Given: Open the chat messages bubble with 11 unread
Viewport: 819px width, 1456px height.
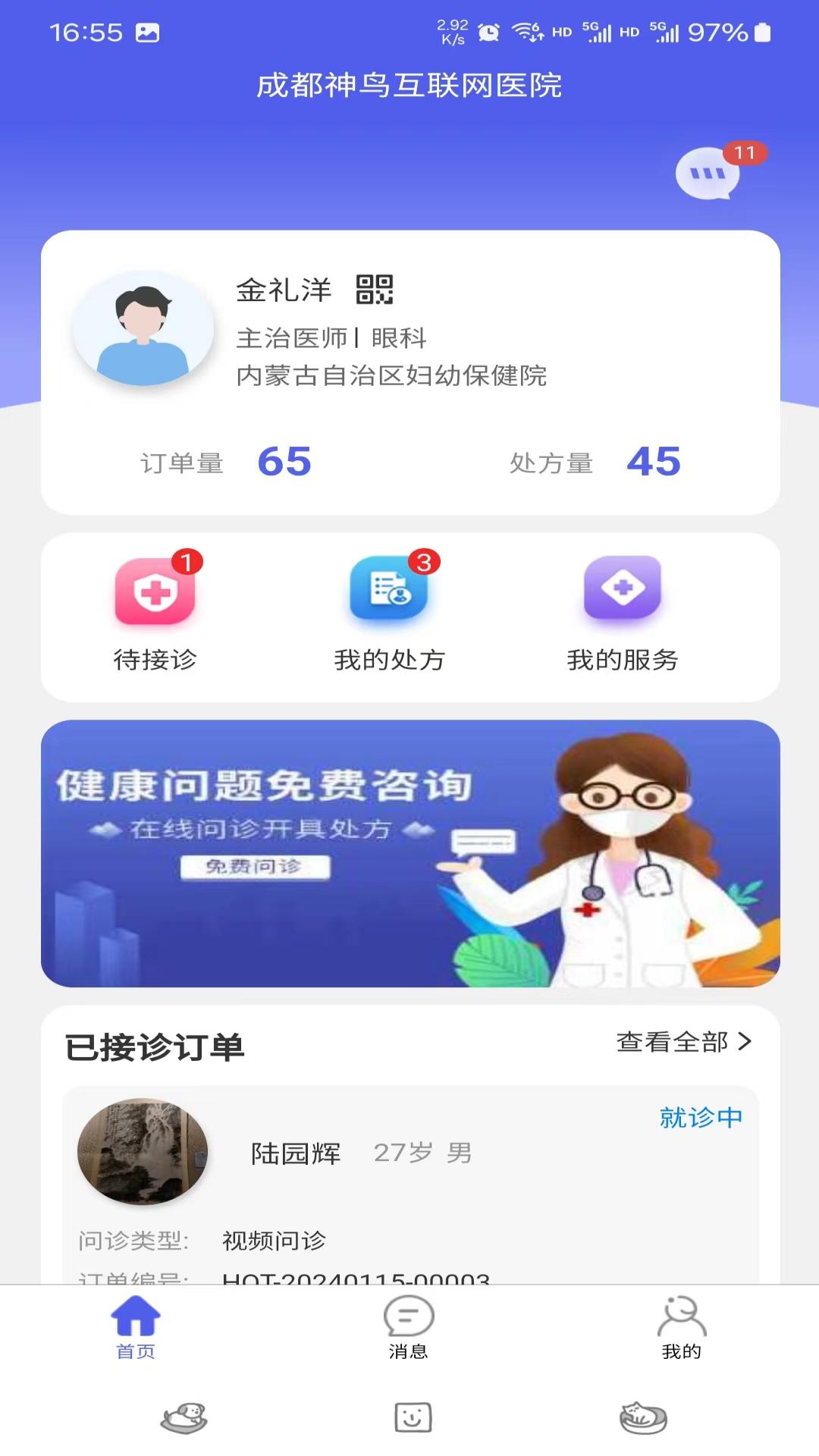Looking at the screenshot, I should pyautogui.click(x=708, y=174).
